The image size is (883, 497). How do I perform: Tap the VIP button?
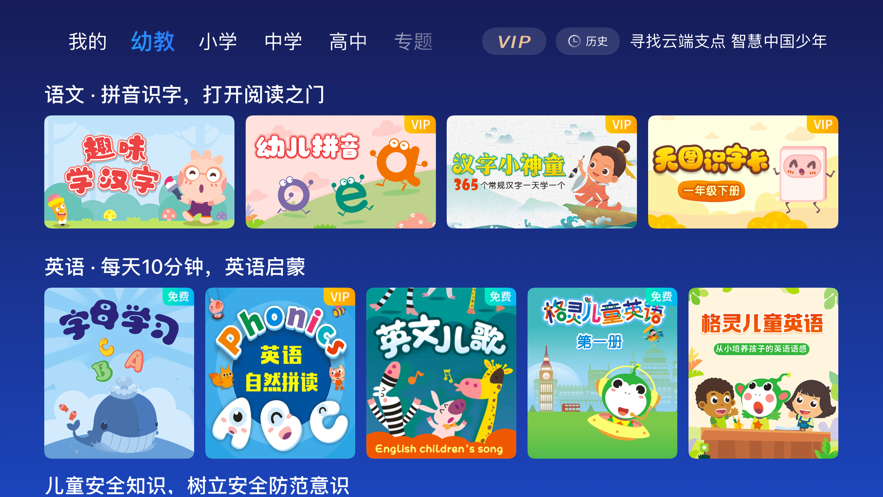click(514, 42)
